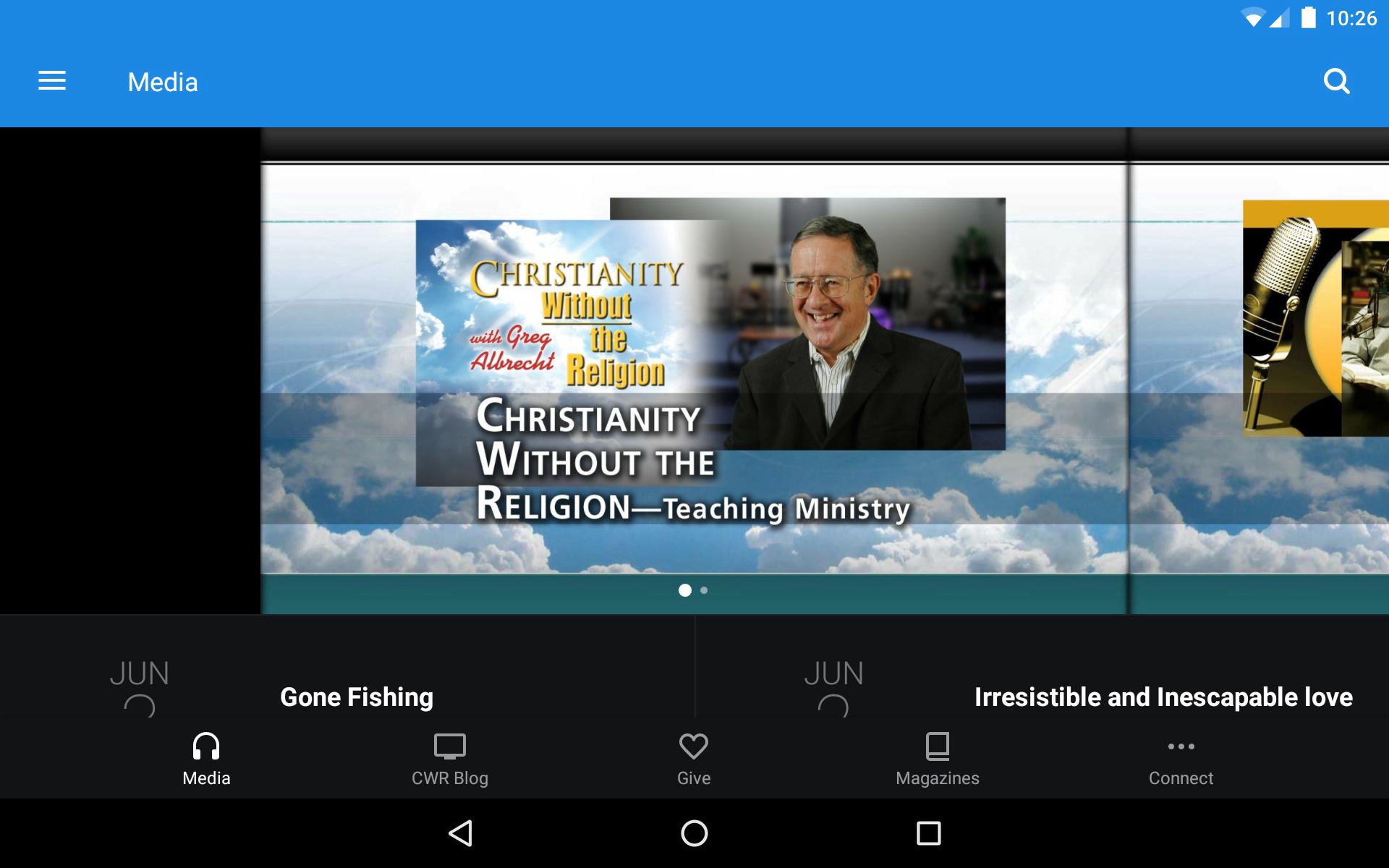
Task: Go to the system home screen
Action: click(x=694, y=833)
